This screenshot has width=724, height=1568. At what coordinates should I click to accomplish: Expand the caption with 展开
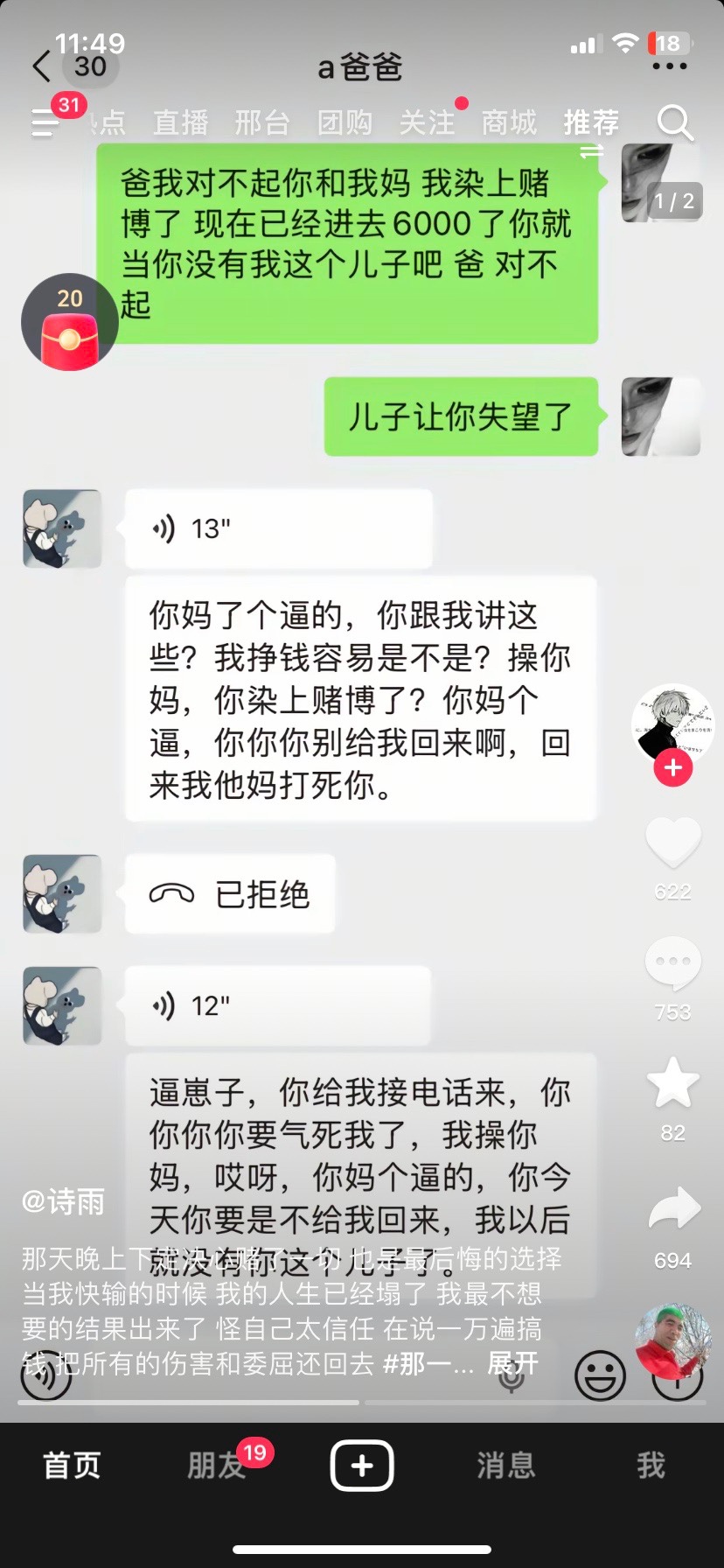pyautogui.click(x=512, y=1363)
